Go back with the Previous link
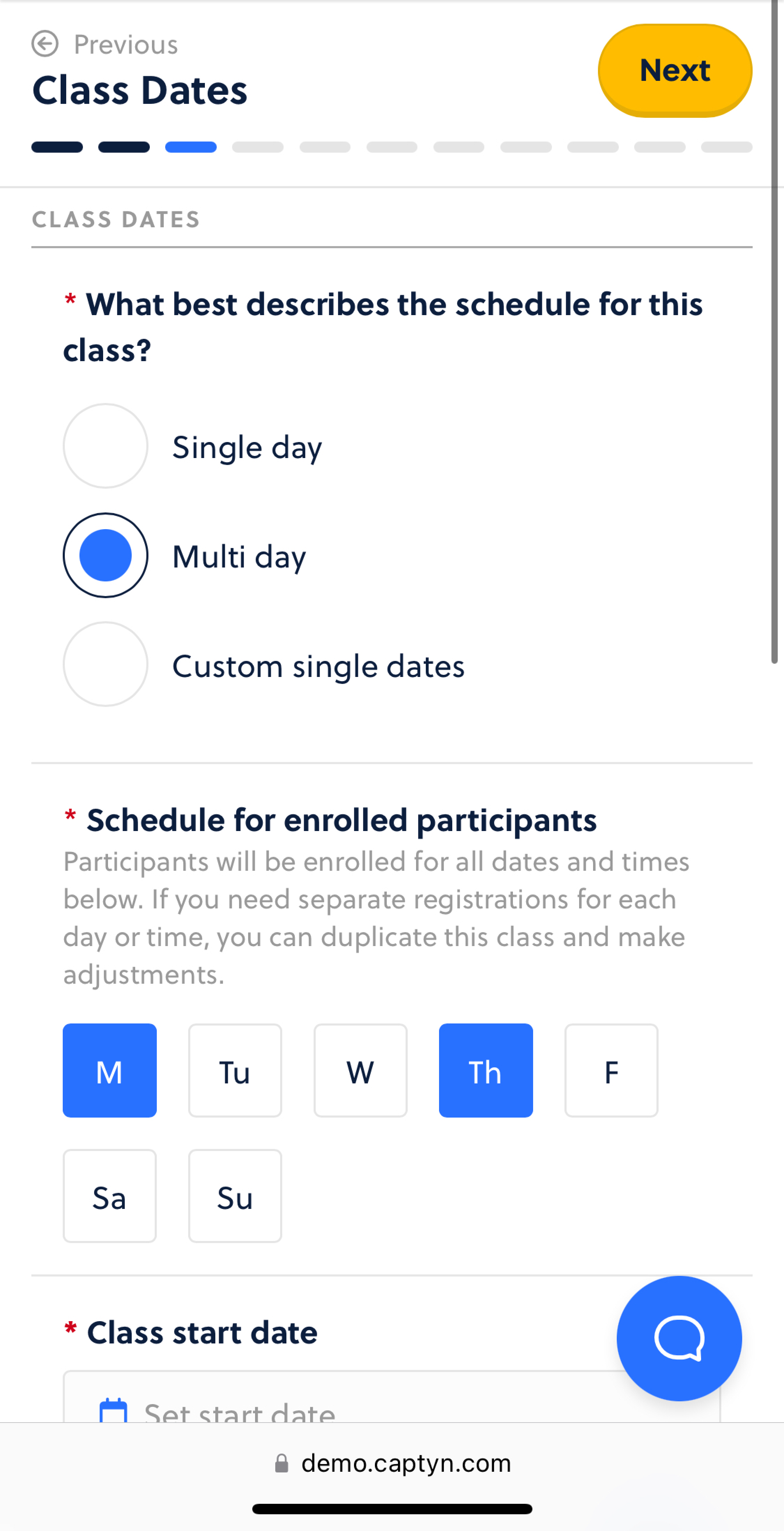This screenshot has width=784, height=1531. [106, 45]
